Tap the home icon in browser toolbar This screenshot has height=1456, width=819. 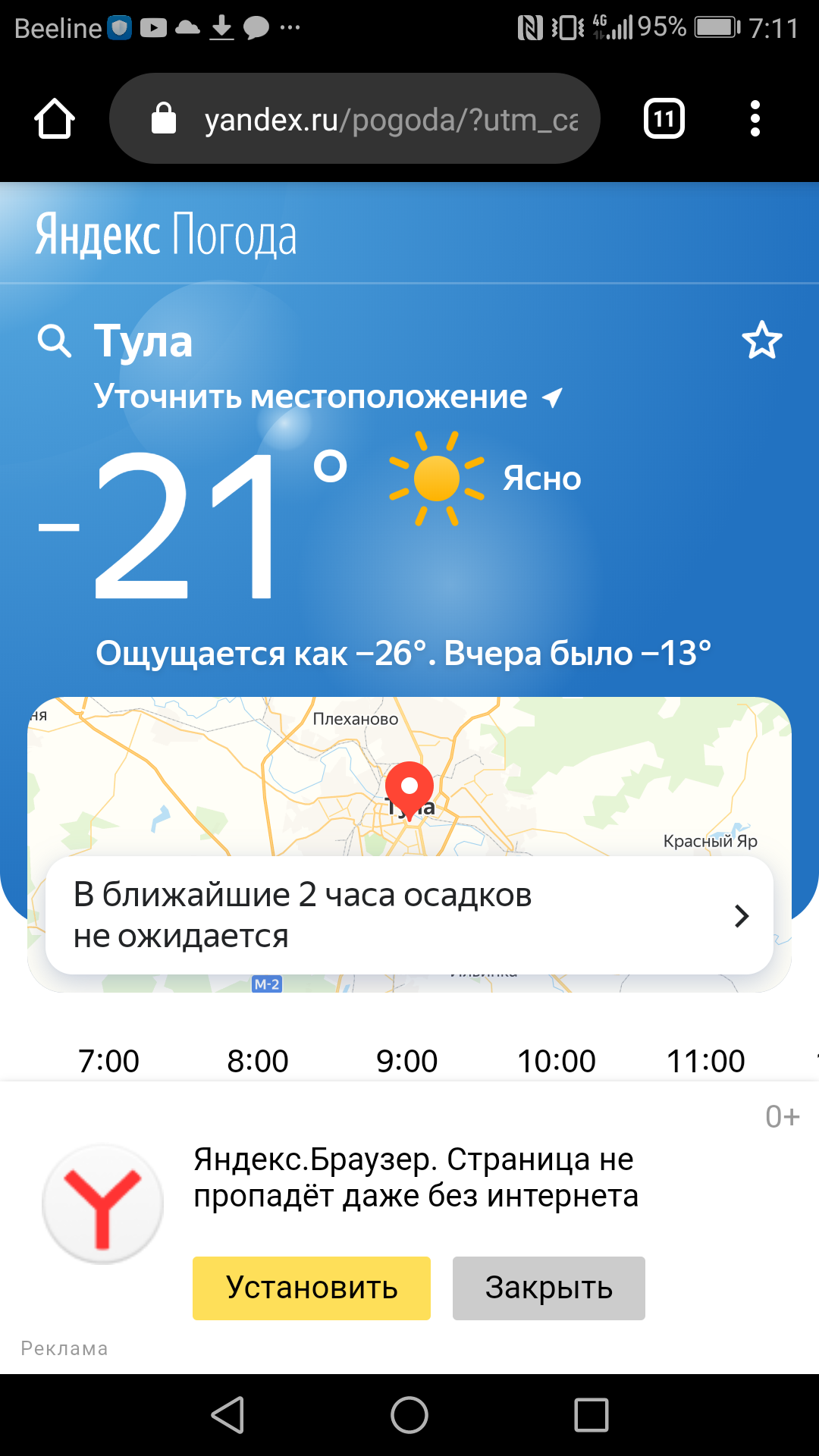[x=54, y=118]
